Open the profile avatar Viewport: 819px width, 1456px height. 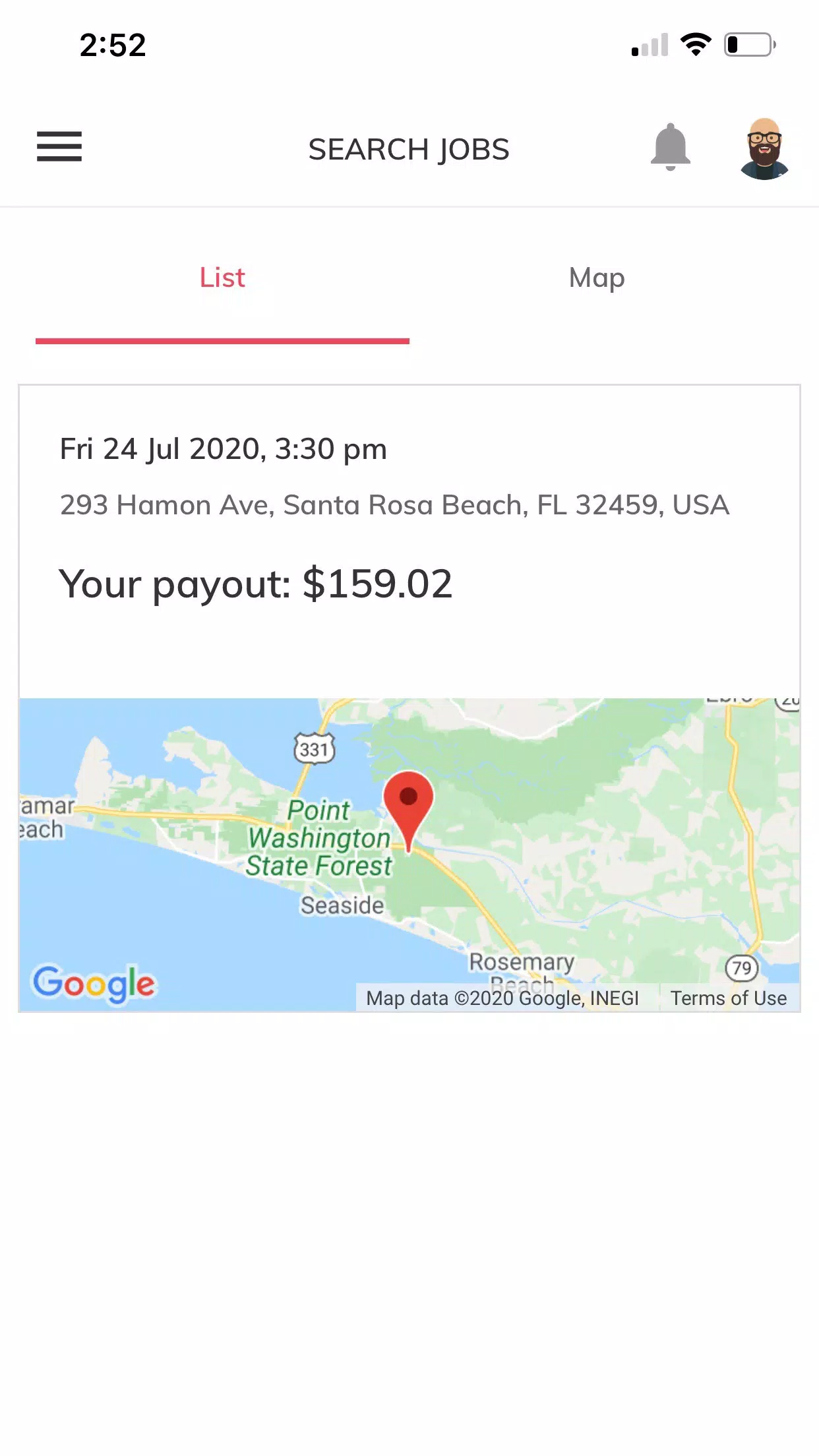(x=764, y=148)
